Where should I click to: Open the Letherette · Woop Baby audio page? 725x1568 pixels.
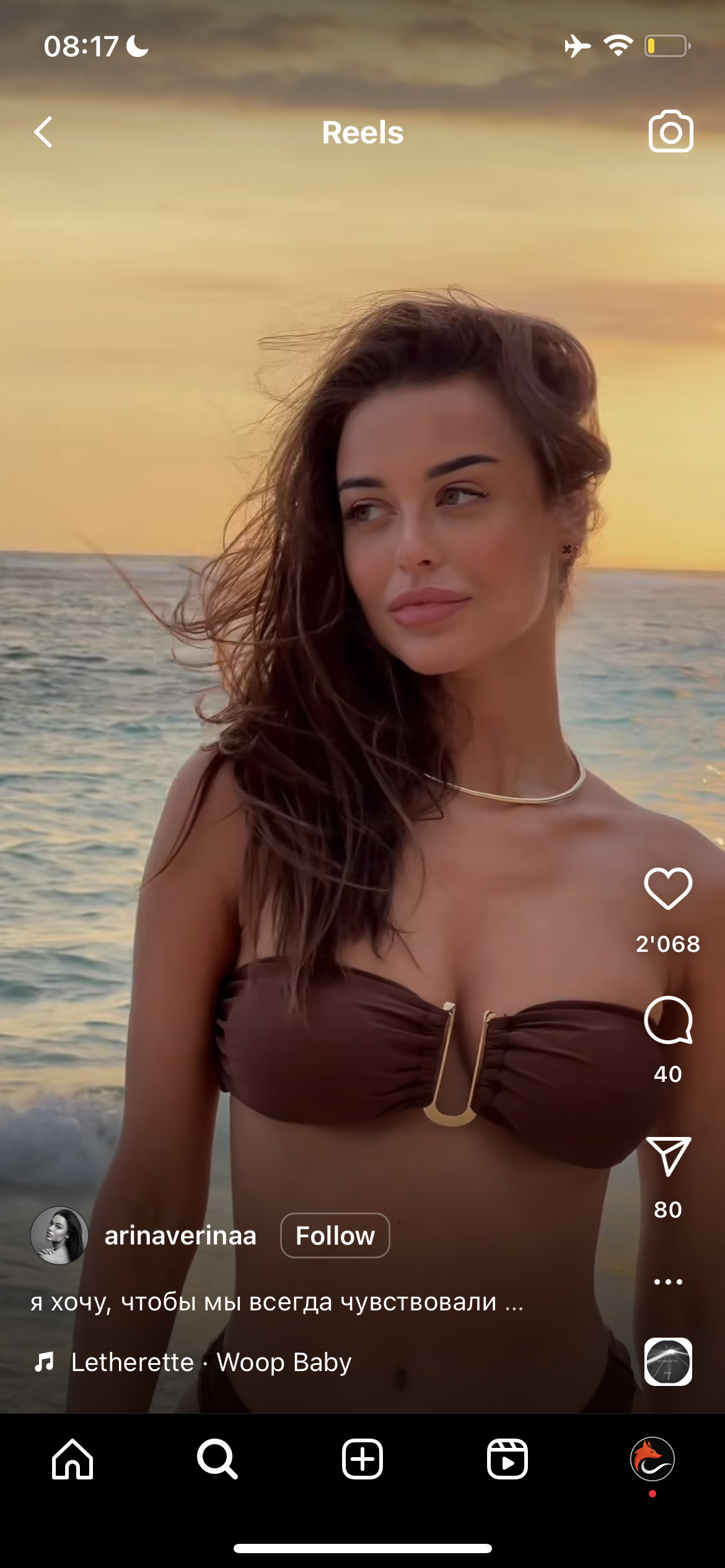tap(211, 1362)
